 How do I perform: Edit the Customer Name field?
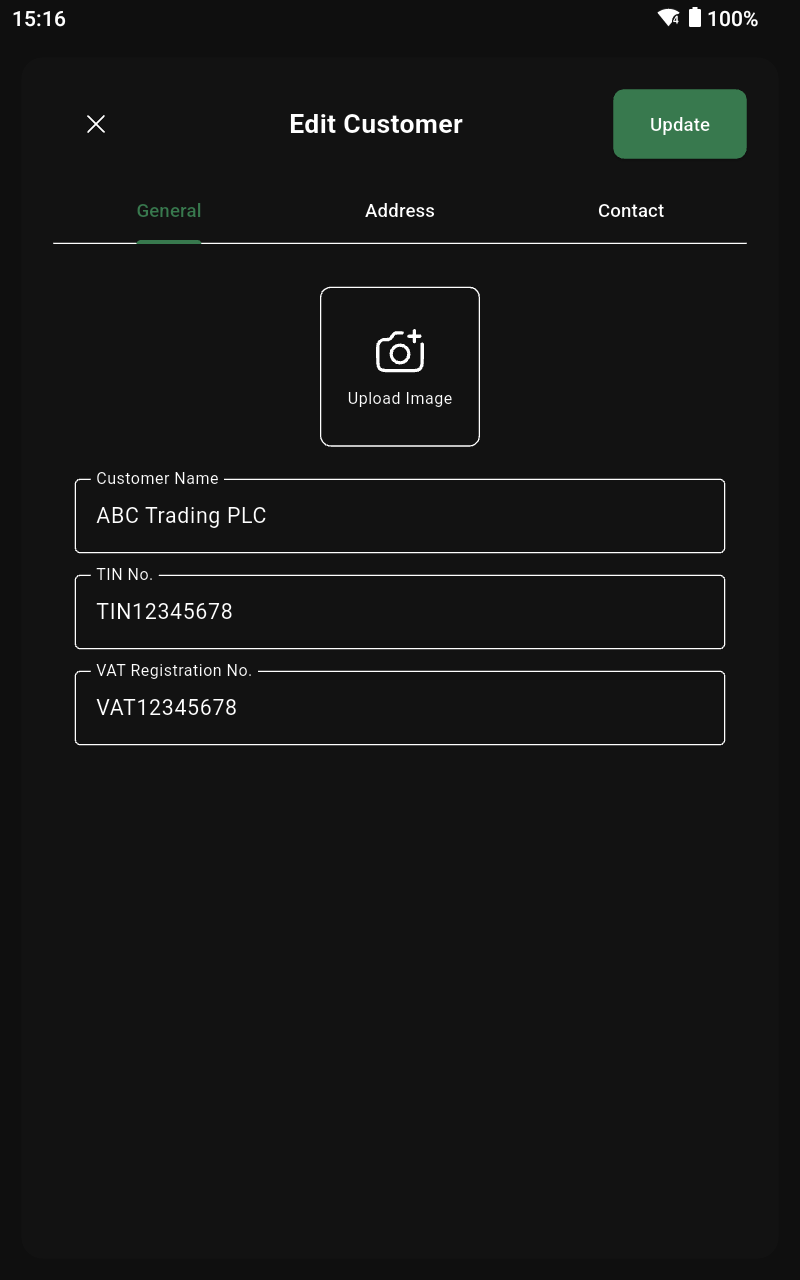400,516
